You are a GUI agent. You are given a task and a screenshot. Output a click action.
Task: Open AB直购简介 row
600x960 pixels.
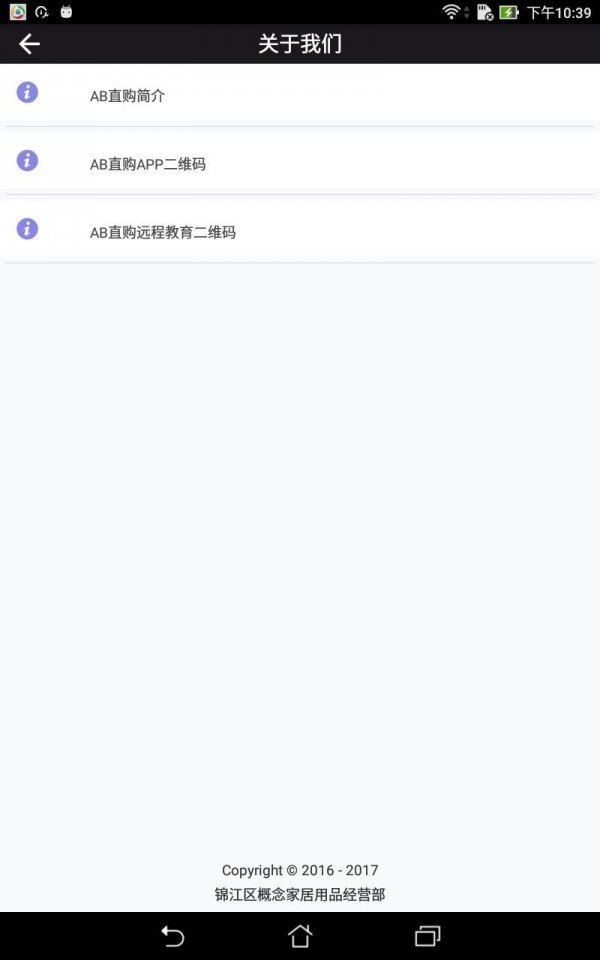click(x=300, y=96)
